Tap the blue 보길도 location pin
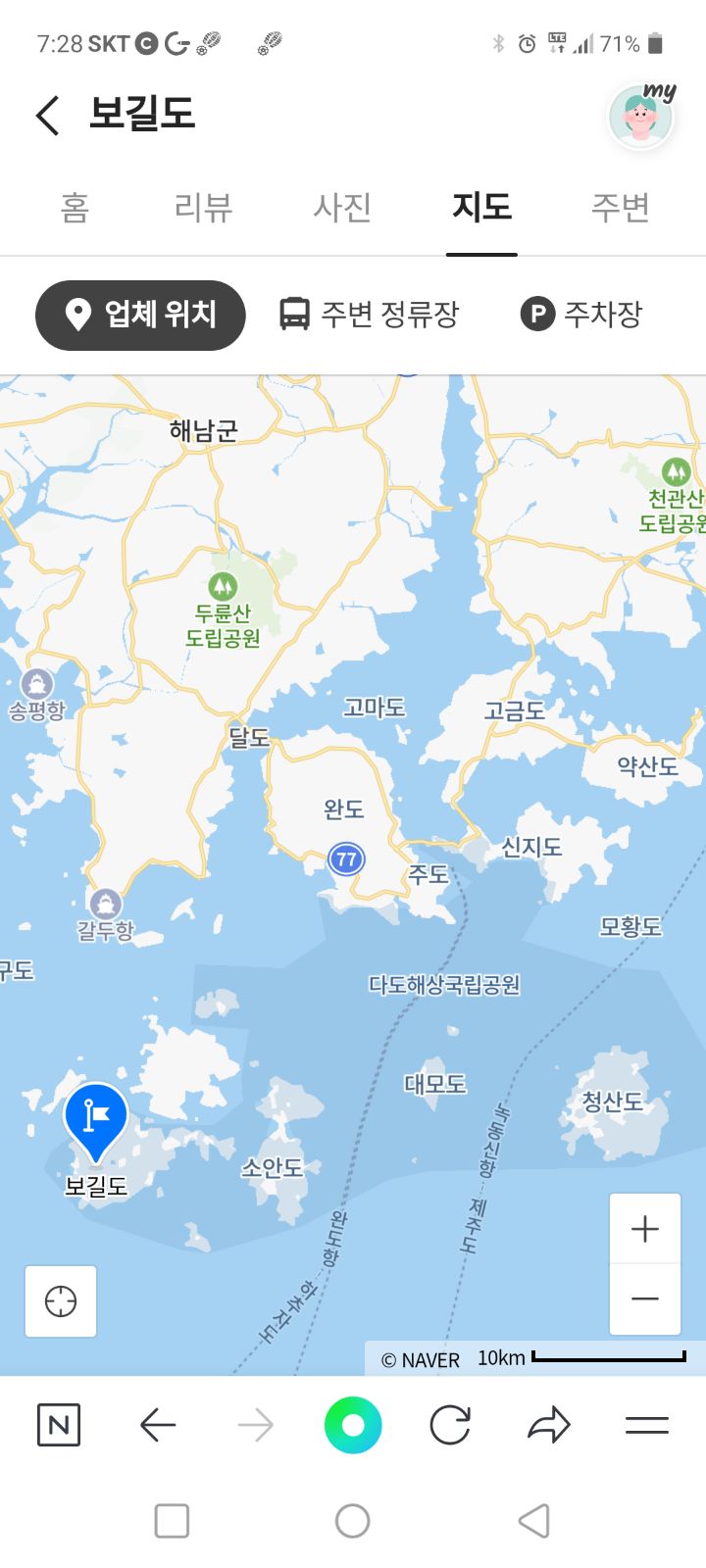 pyautogui.click(x=95, y=1119)
